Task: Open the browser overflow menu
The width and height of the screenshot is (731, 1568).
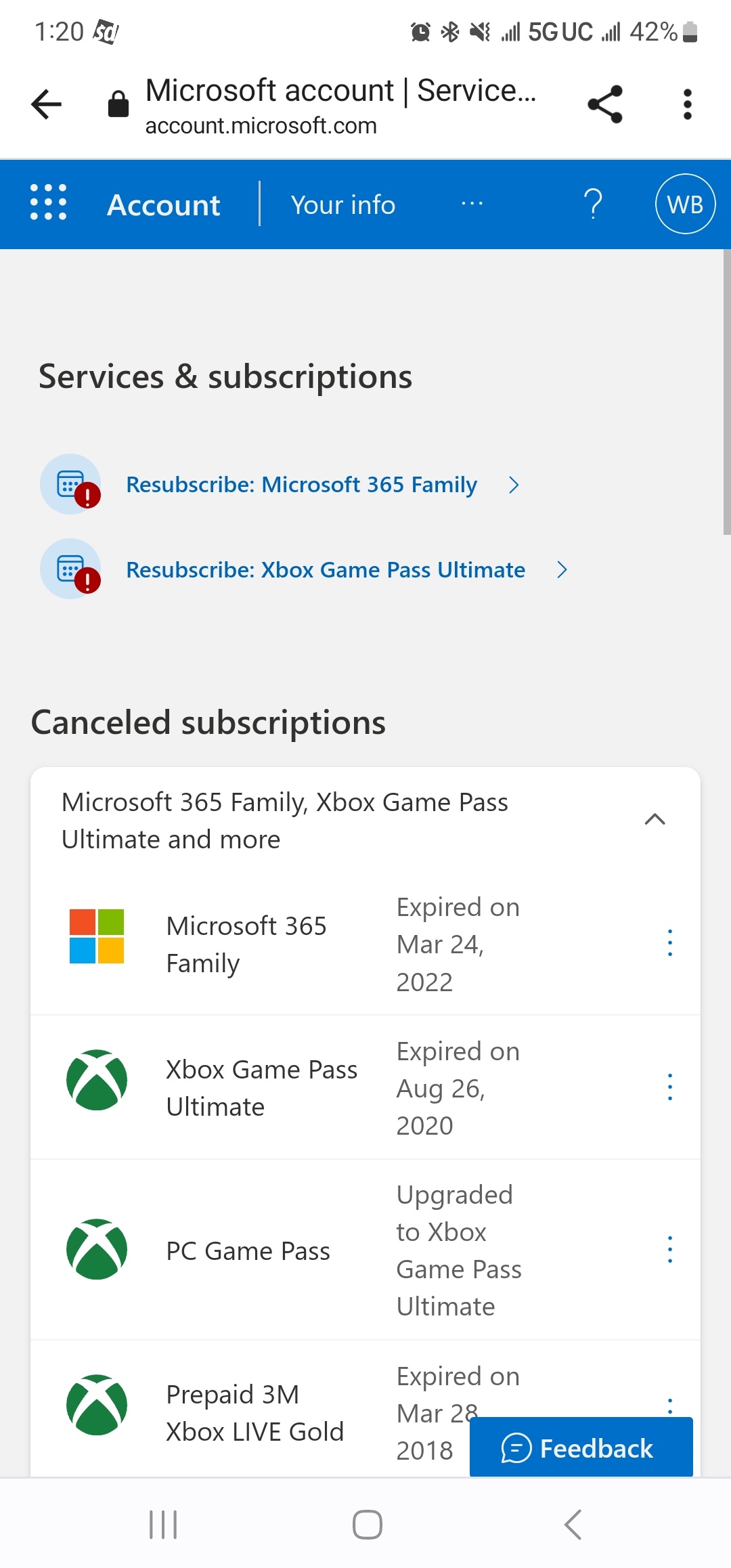Action: (x=687, y=104)
